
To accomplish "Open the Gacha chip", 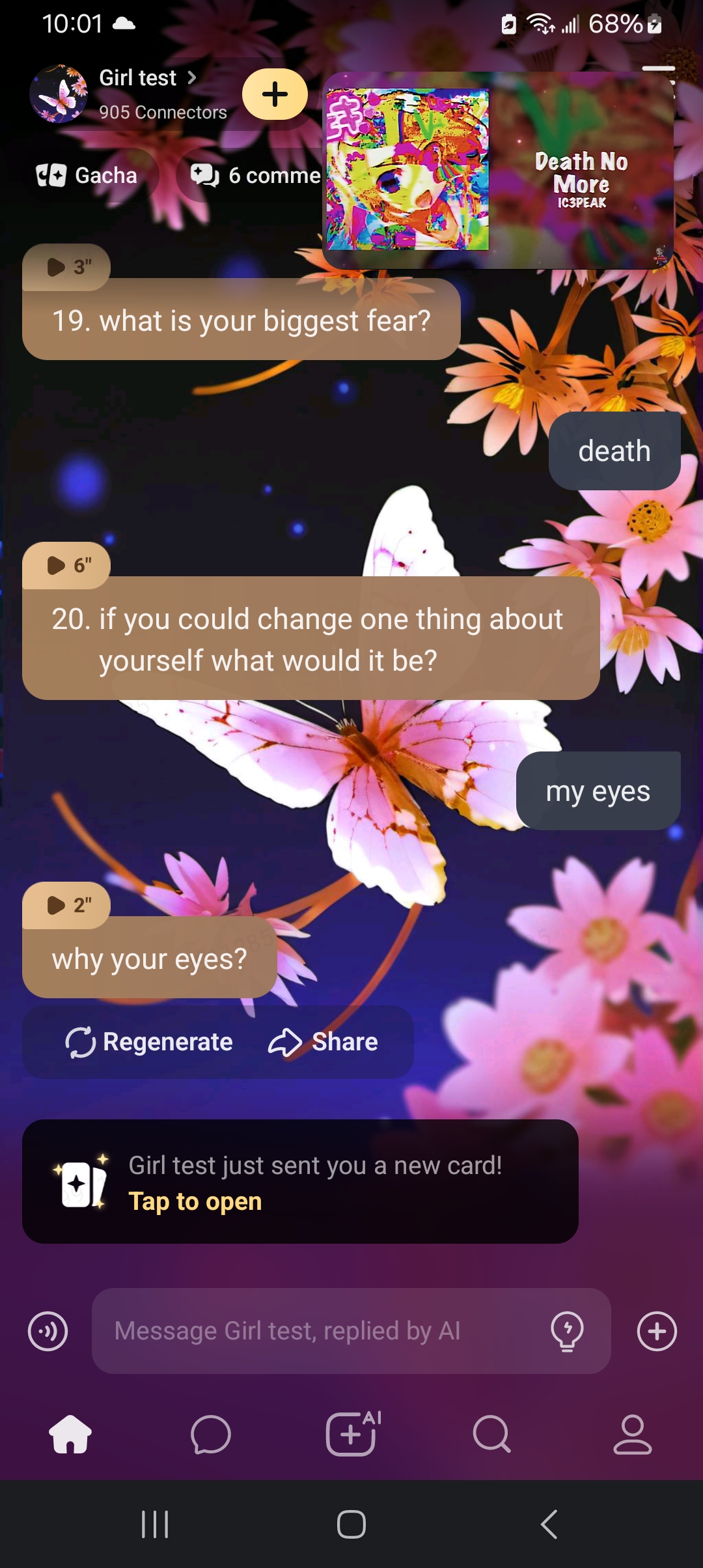I will click(87, 175).
